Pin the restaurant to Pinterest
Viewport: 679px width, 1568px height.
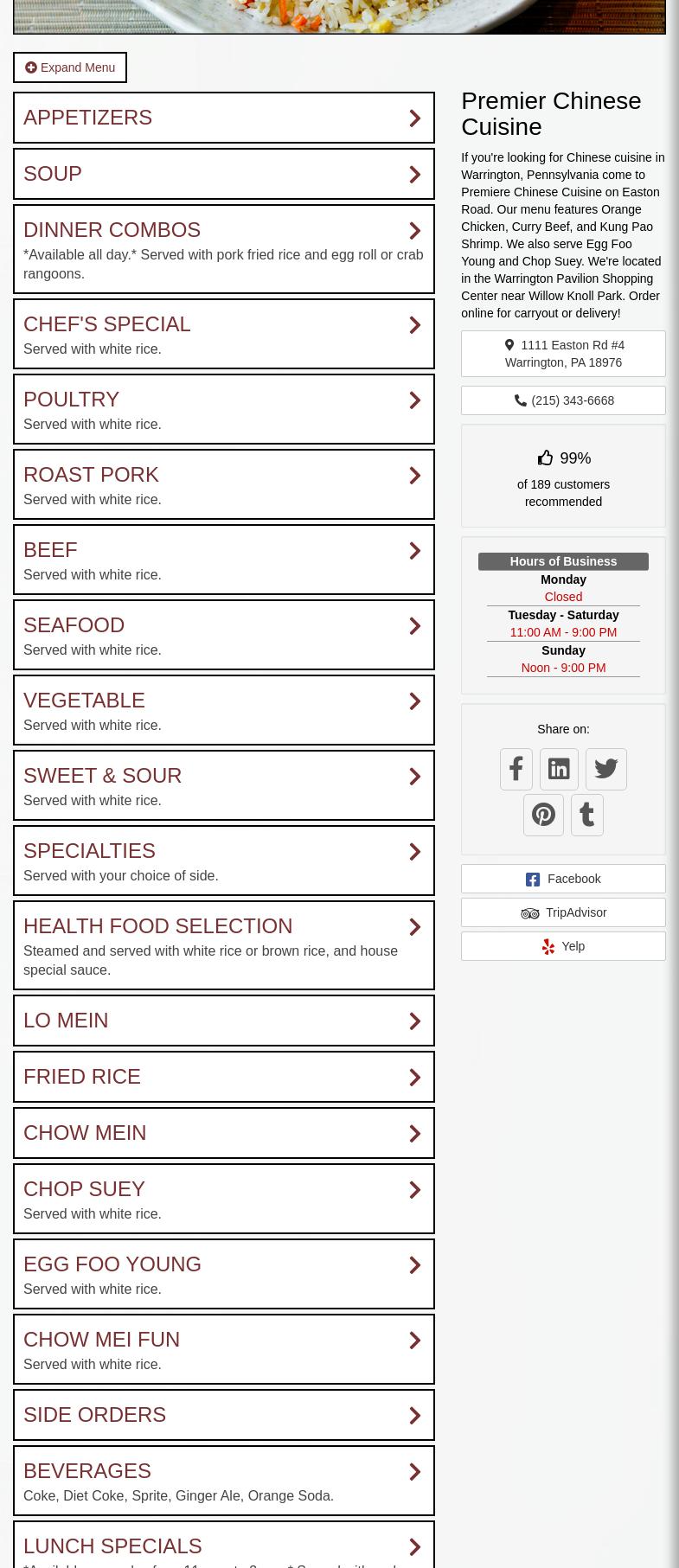[543, 815]
